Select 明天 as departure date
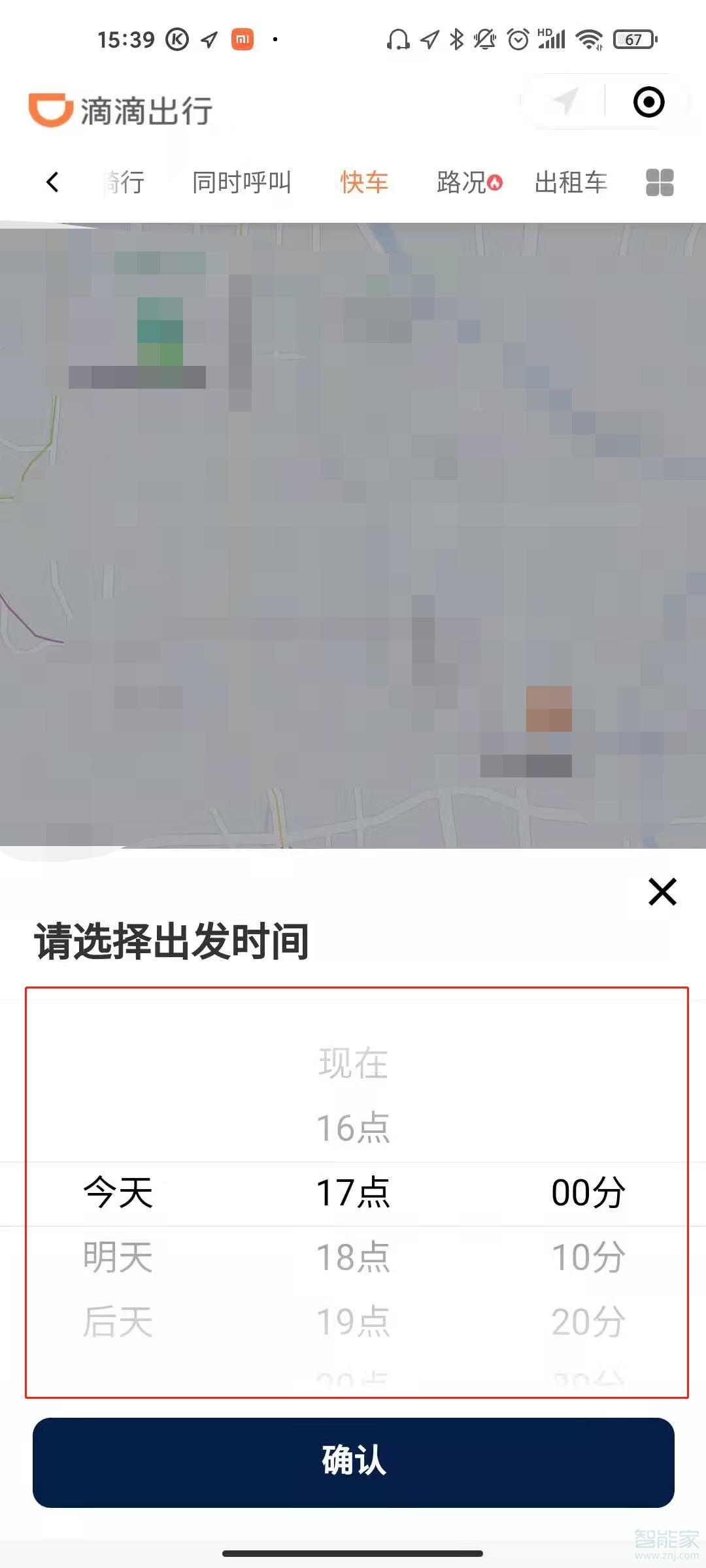Screen dimensions: 706x1568 [116, 1255]
